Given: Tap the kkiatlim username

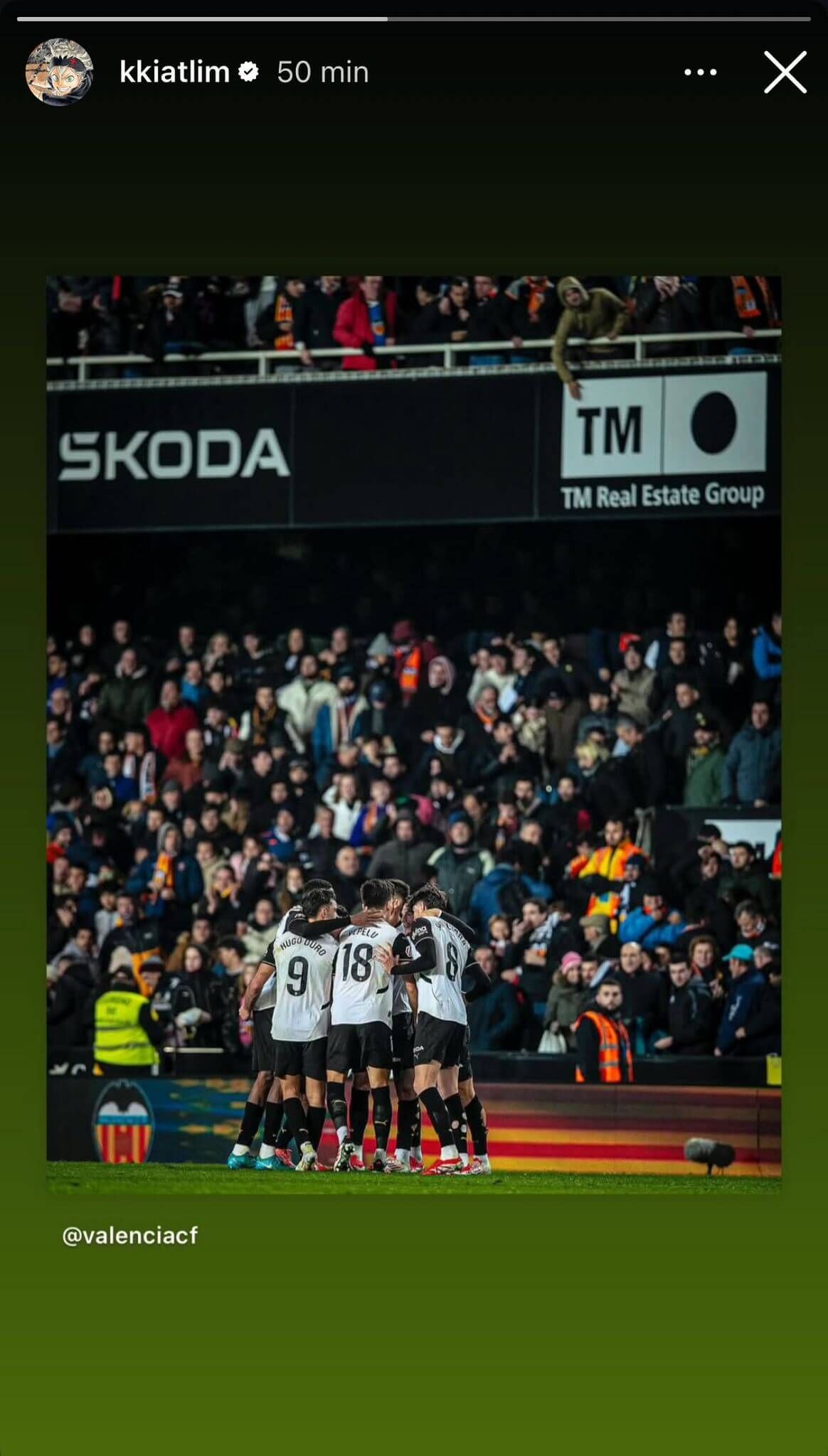Looking at the screenshot, I should pos(174,72).
